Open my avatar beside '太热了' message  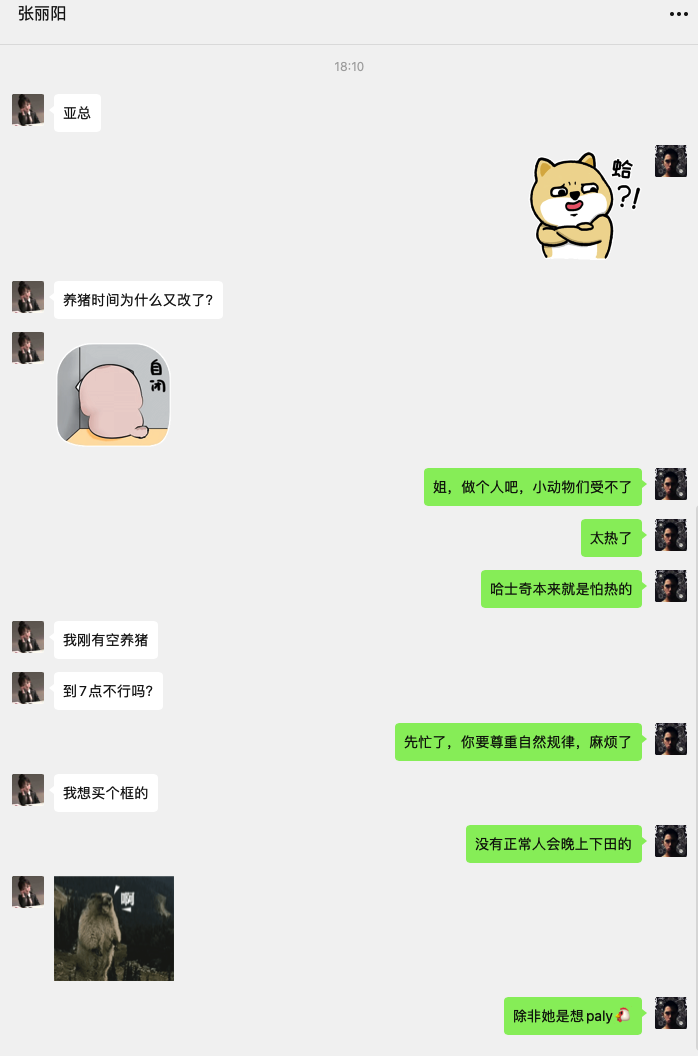click(671, 535)
